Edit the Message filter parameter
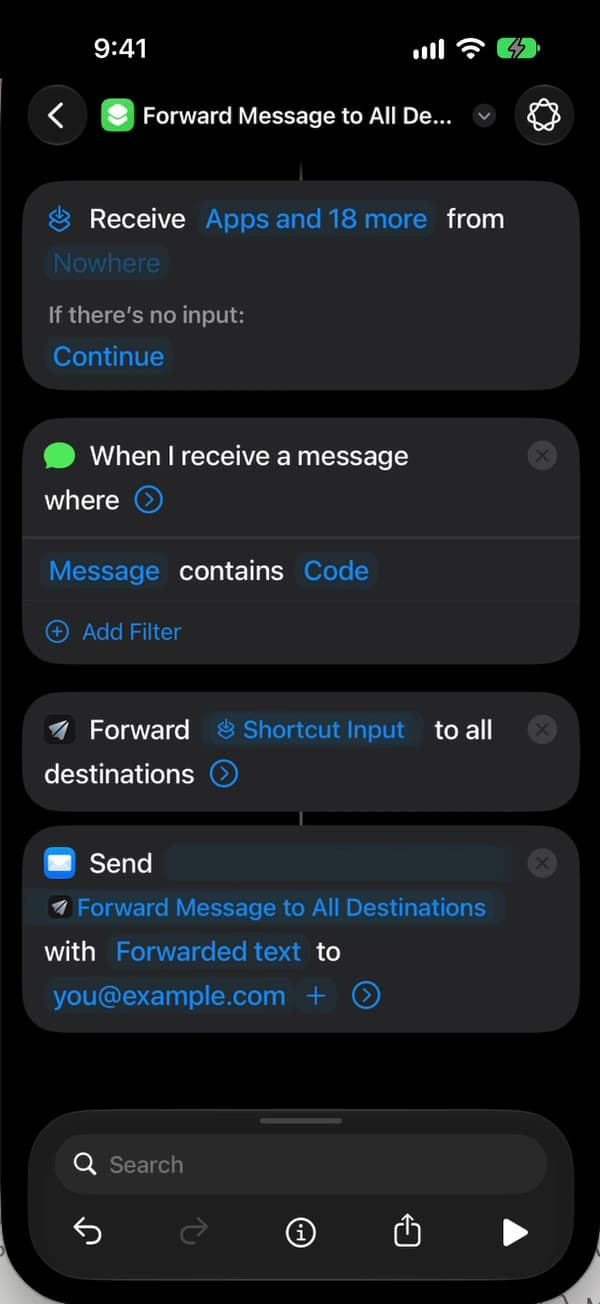600x1304 pixels. coord(104,571)
